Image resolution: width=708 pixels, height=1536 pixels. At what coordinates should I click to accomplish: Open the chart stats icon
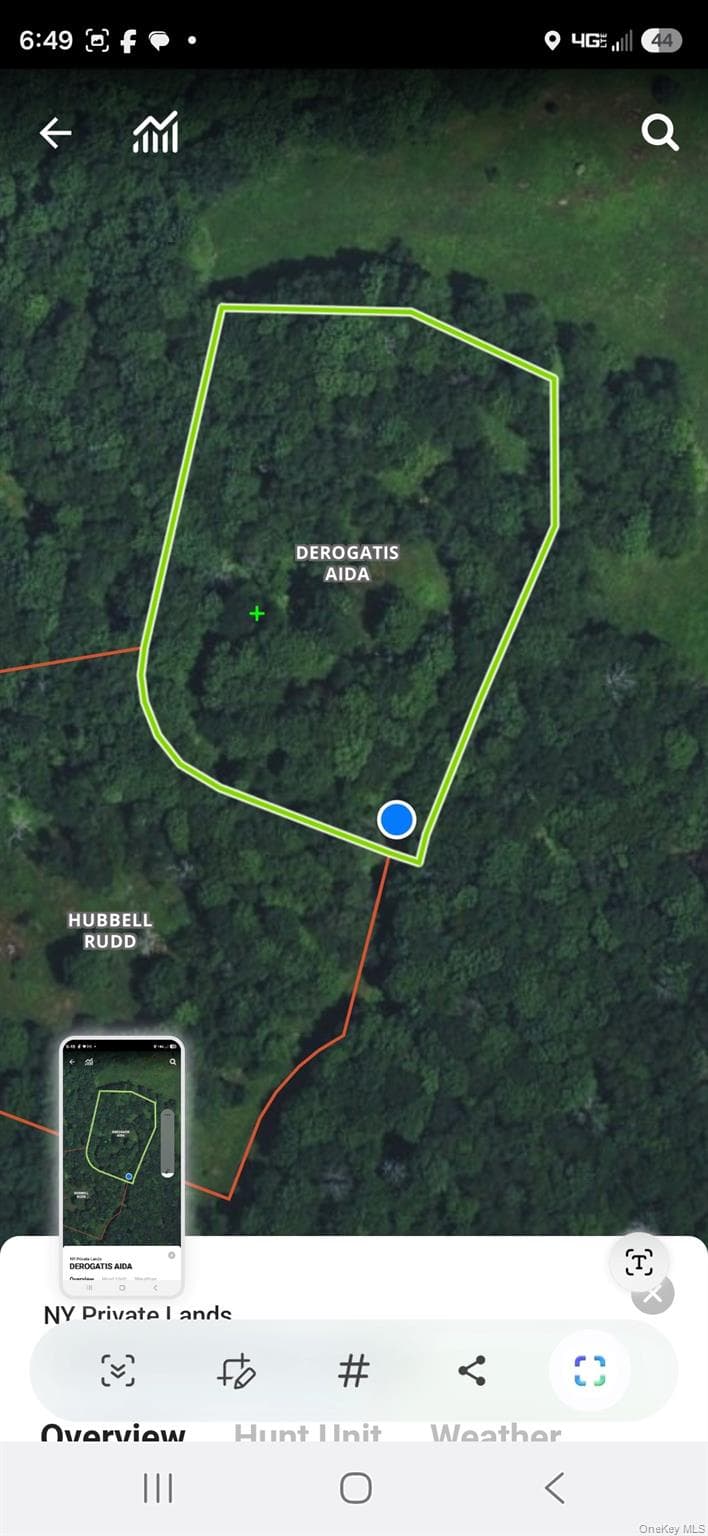(156, 133)
